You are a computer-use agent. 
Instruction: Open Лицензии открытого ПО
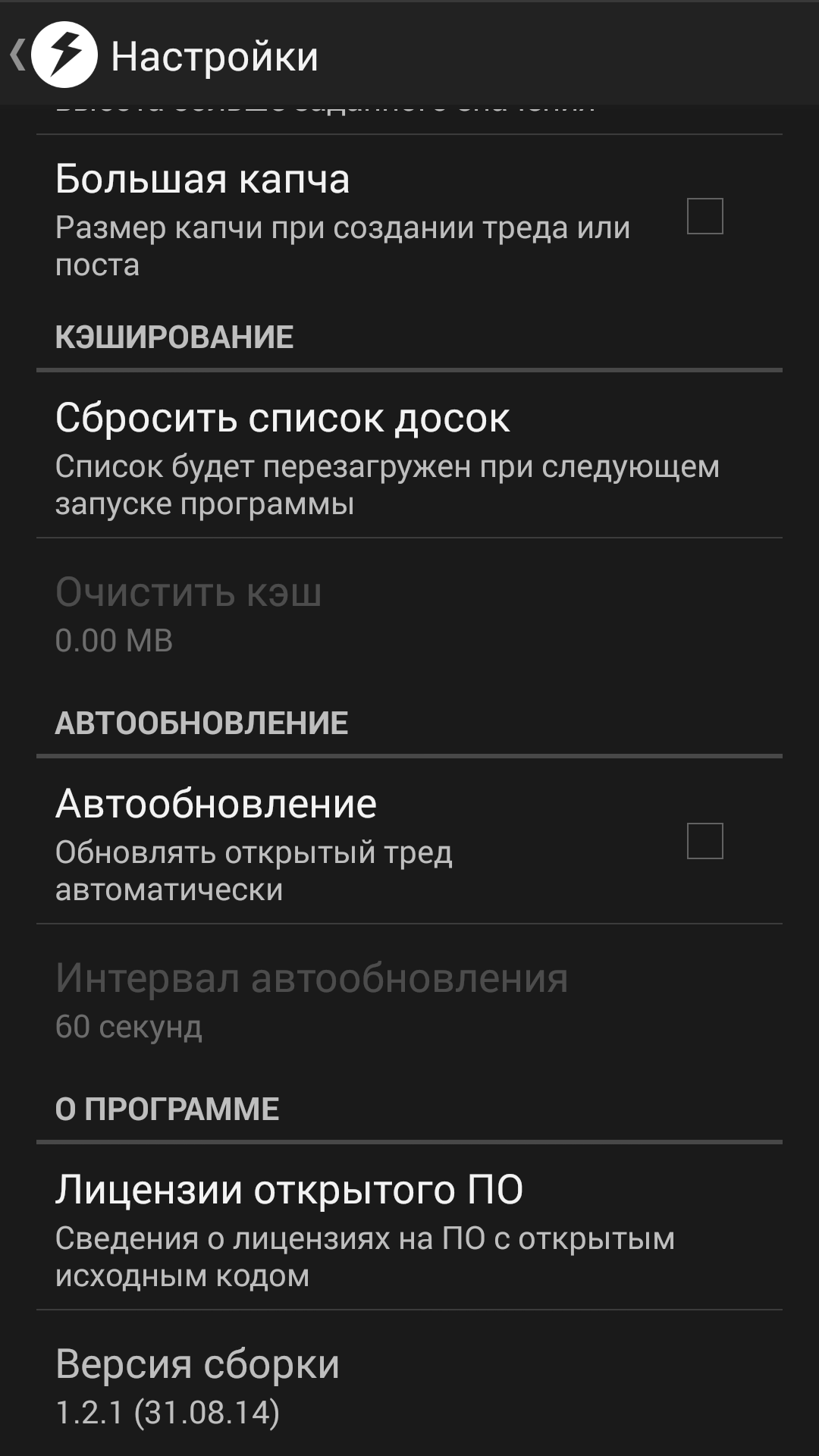tap(409, 1227)
